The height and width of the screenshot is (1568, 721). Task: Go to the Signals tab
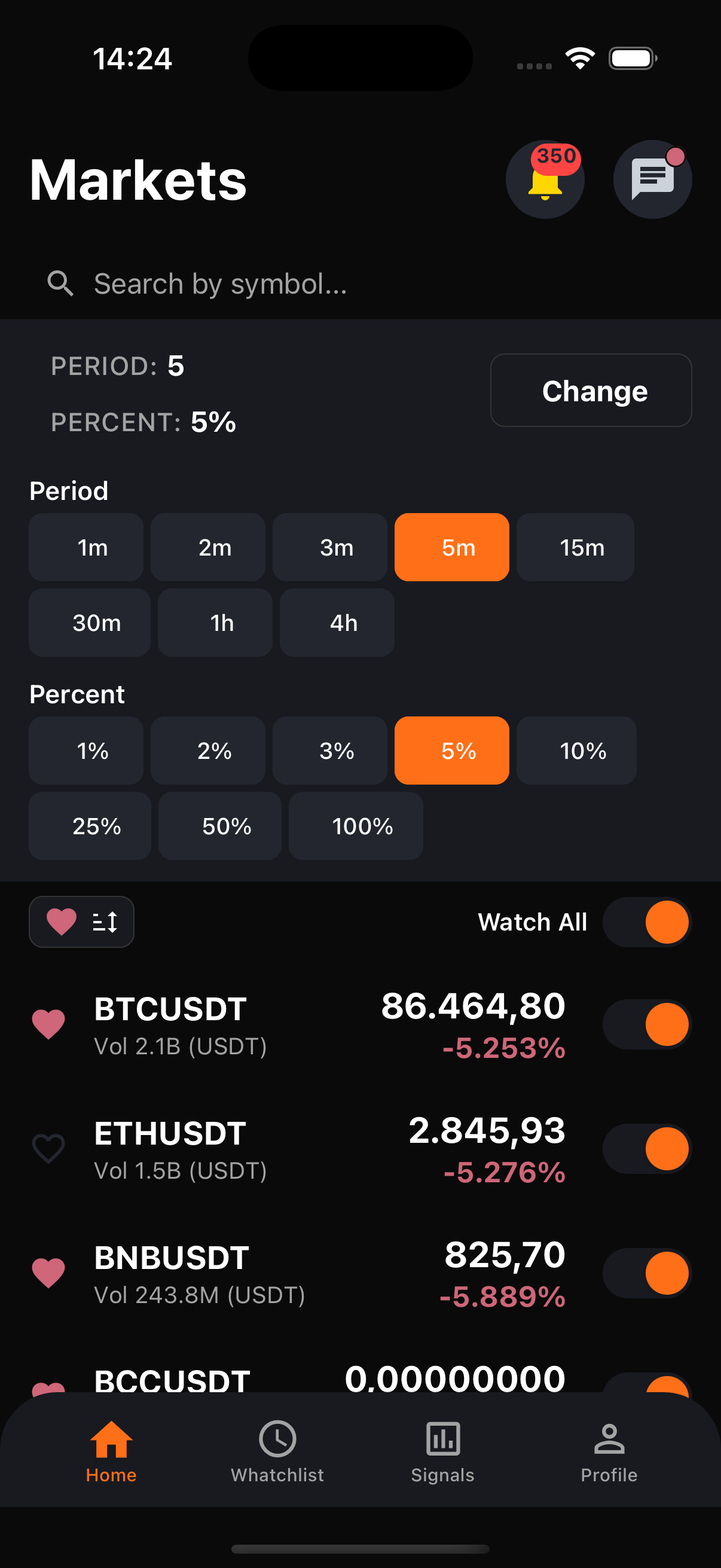(442, 1452)
